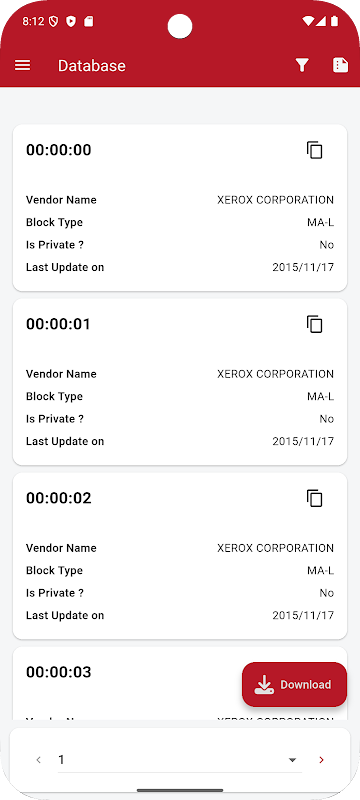
Task: Open the hamburger navigation menu
Action: (22, 65)
